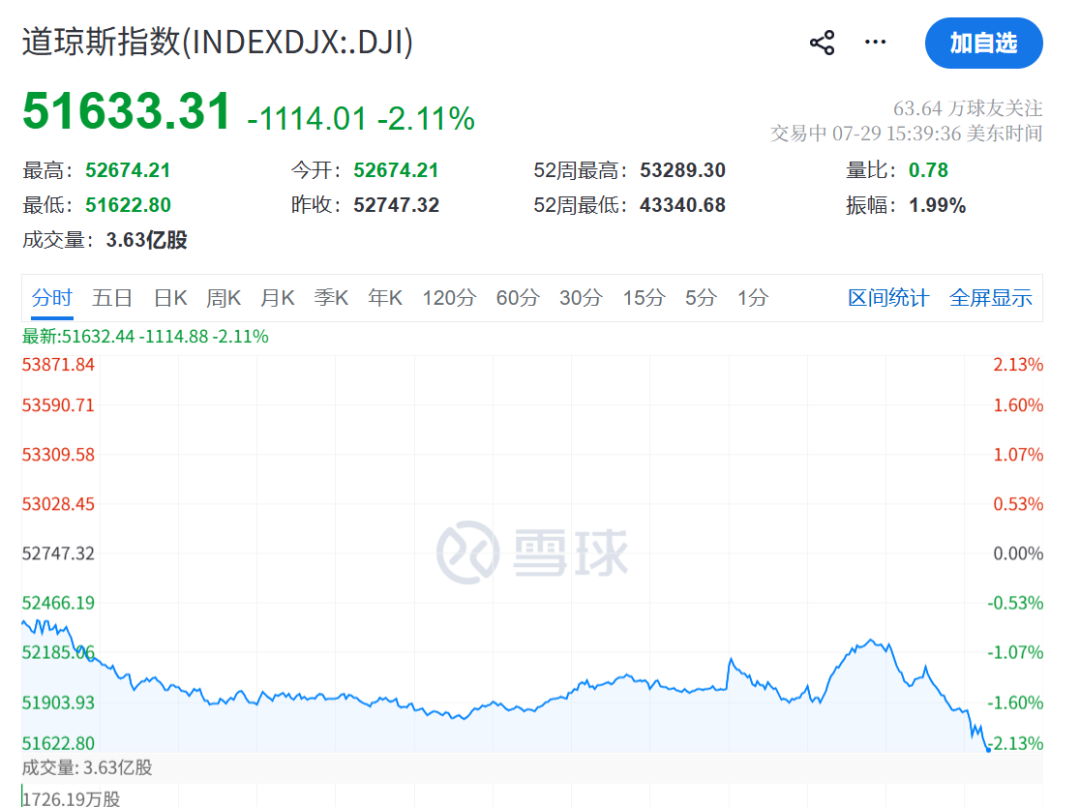The width and height of the screenshot is (1080, 807).
Task: Open 区间统计 range statistics
Action: tap(889, 298)
